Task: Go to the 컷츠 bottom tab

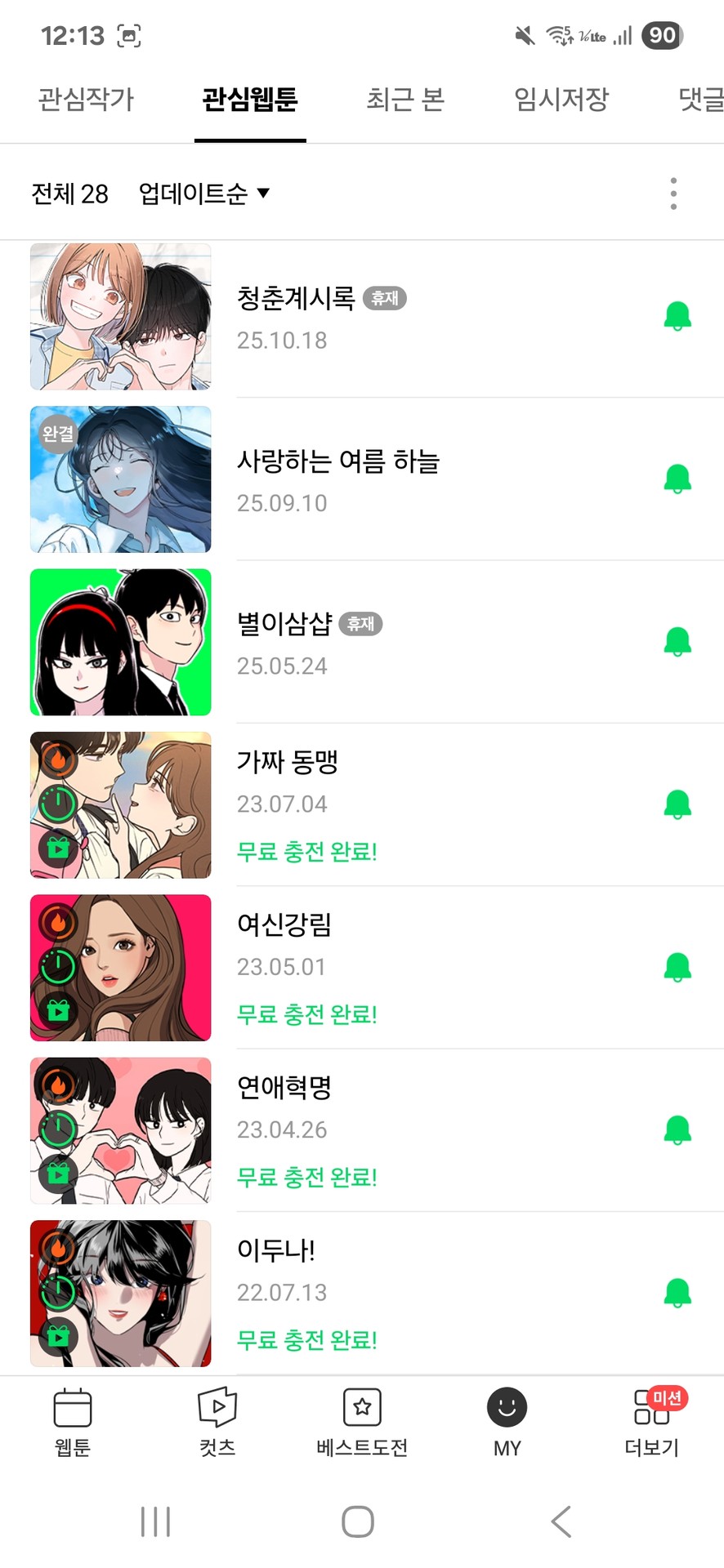Action: click(x=217, y=1423)
